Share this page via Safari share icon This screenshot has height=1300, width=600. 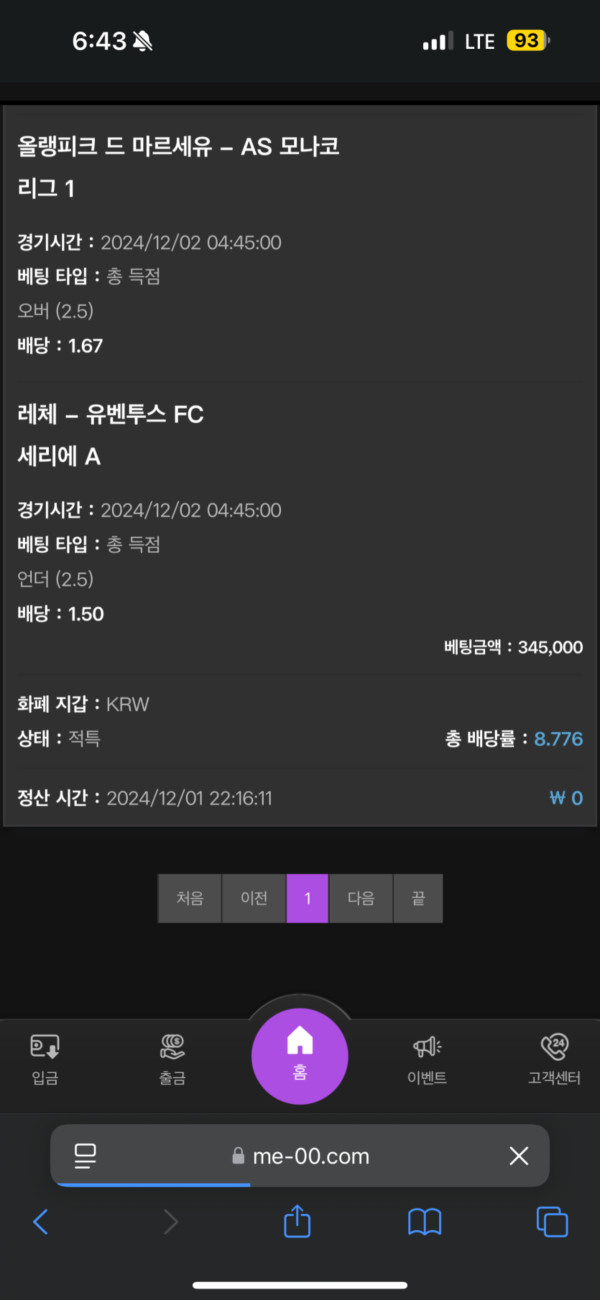297,1220
